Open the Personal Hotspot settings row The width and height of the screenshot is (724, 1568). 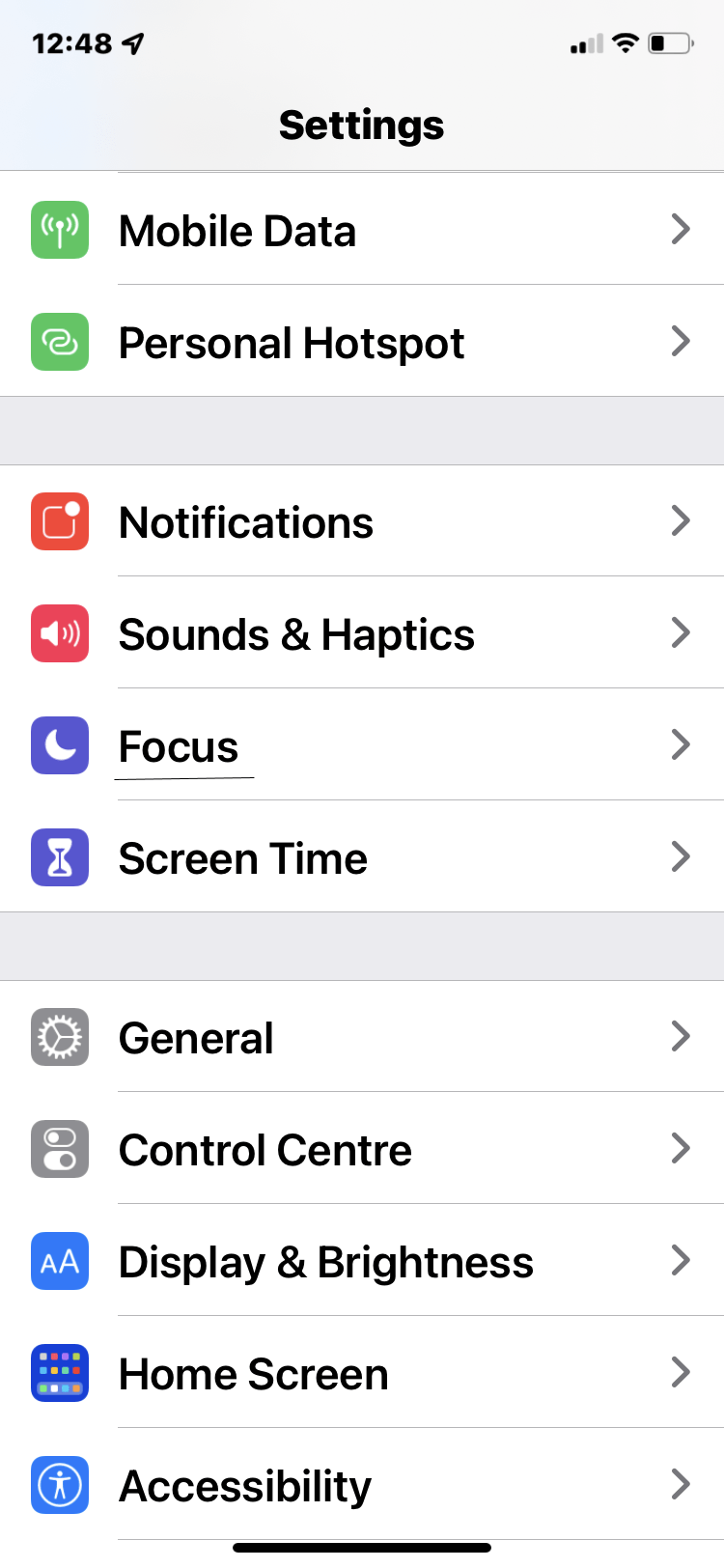click(x=362, y=342)
